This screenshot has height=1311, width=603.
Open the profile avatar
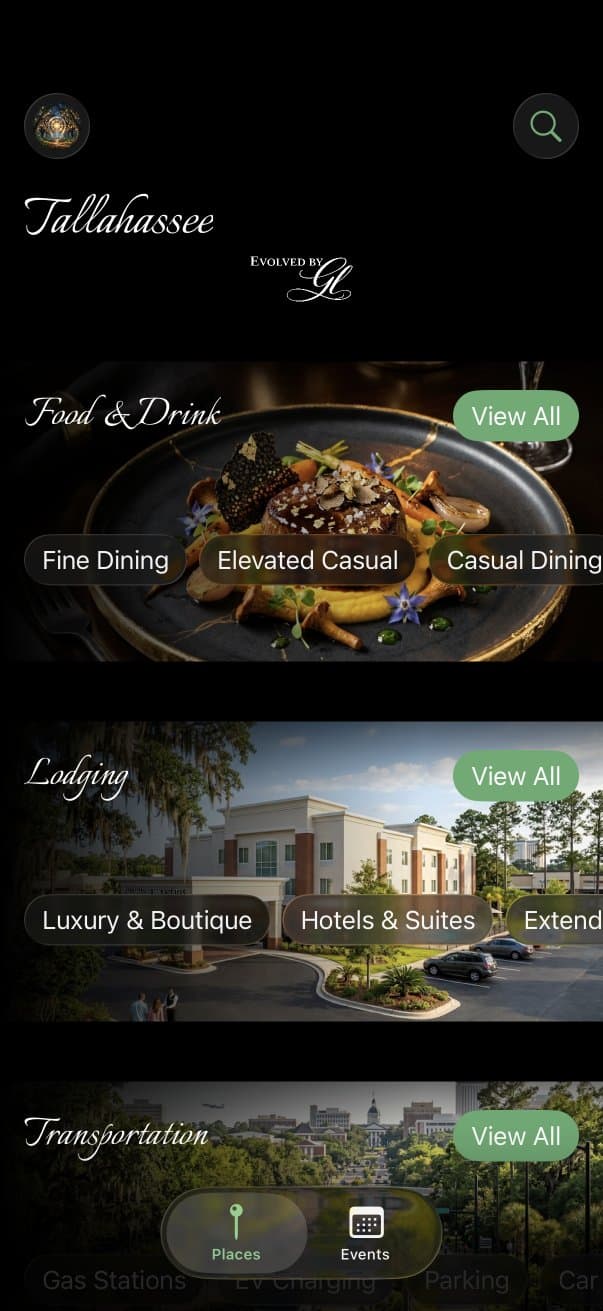[x=57, y=126]
